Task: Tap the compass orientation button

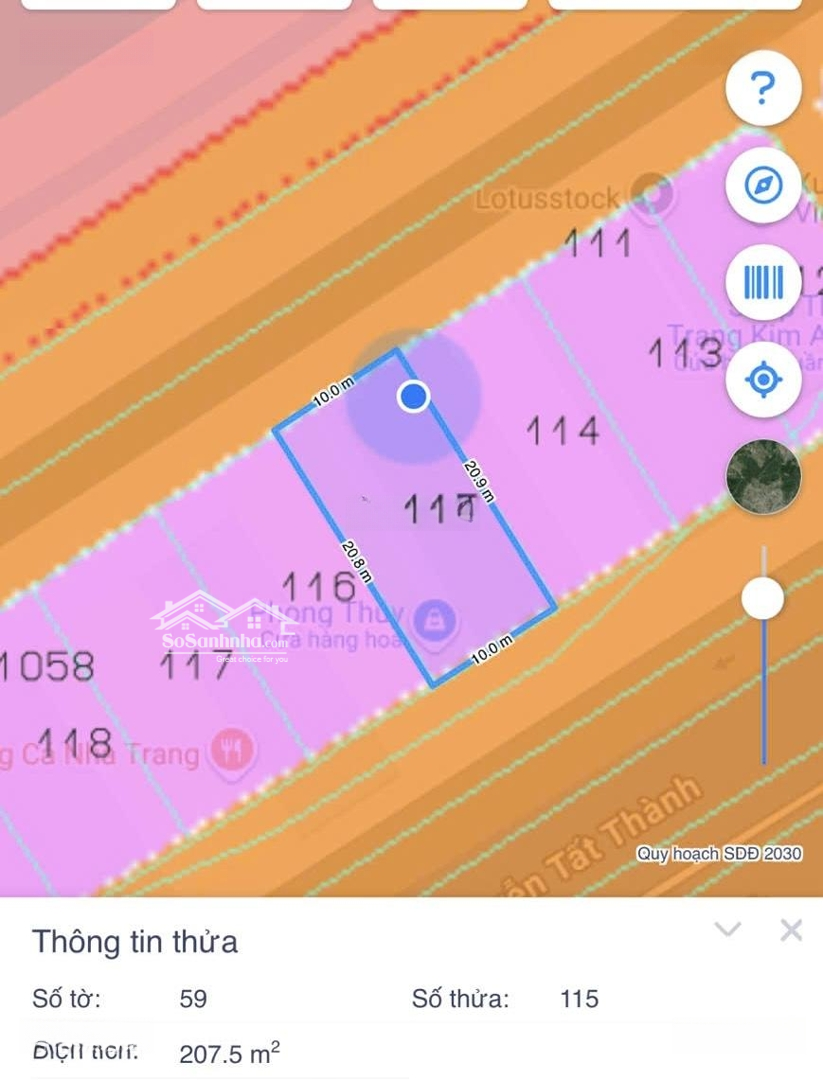Action: pyautogui.click(x=763, y=185)
